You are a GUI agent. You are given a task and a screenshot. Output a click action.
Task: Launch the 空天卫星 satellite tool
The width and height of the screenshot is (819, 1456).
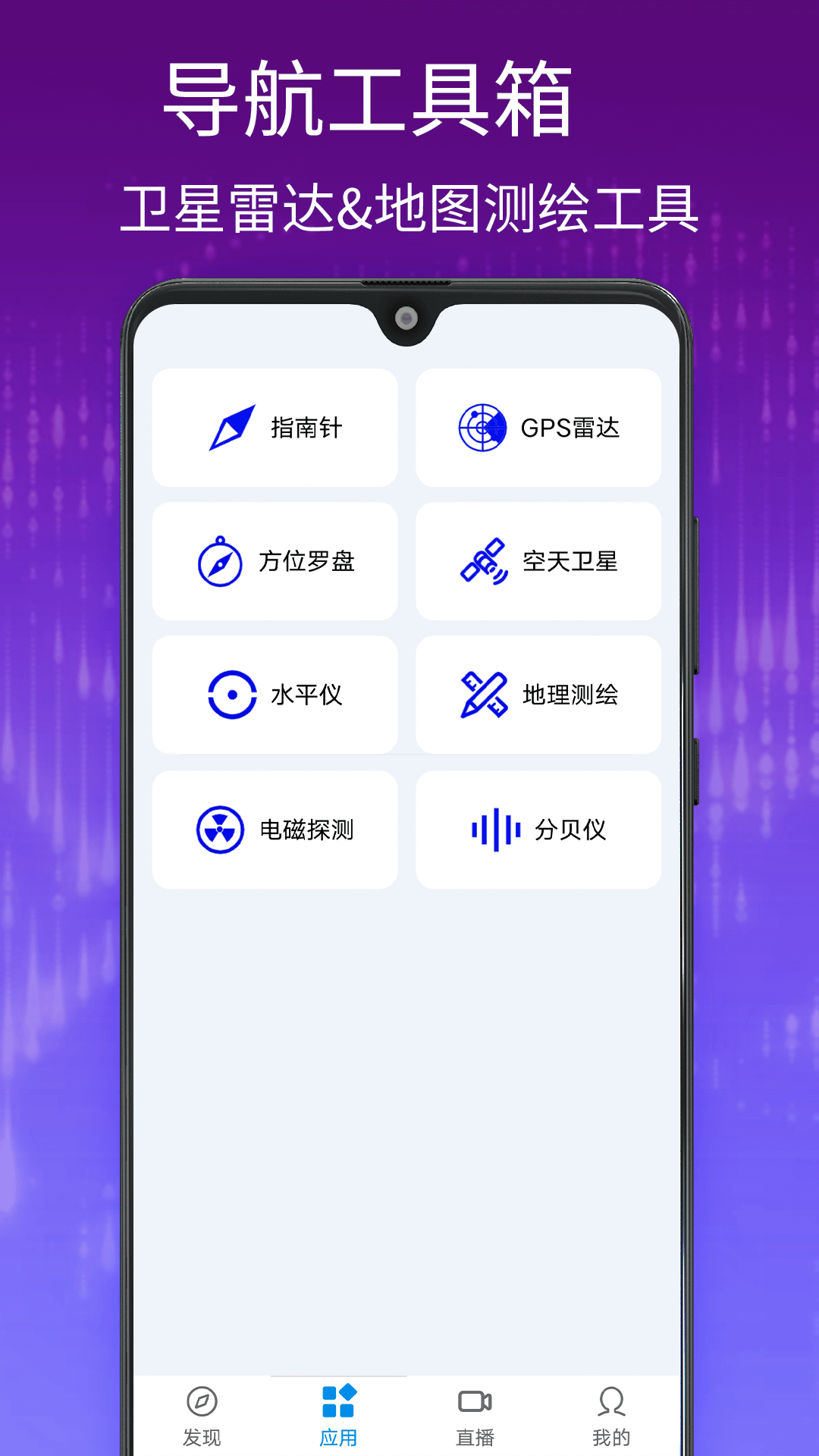(x=538, y=561)
